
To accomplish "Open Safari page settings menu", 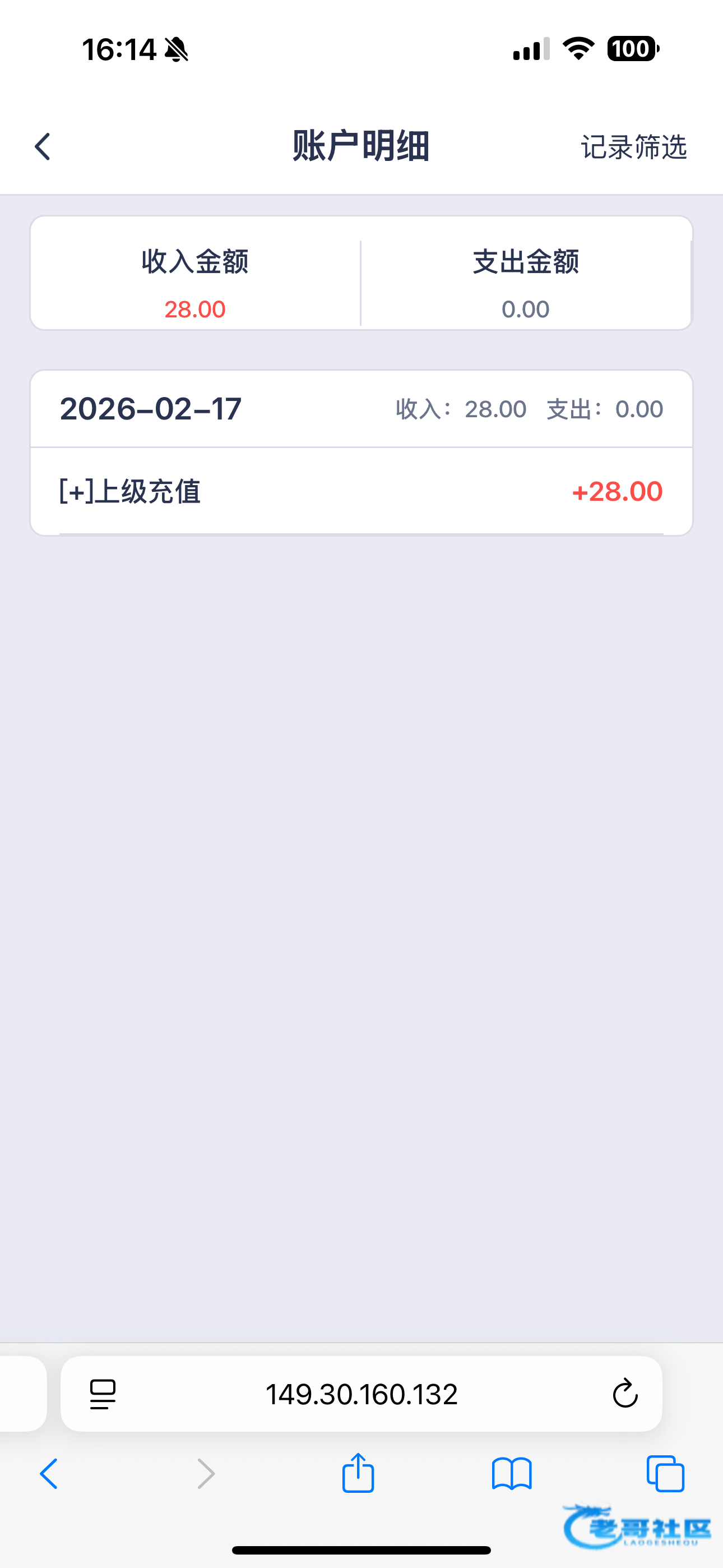I will click(102, 1394).
